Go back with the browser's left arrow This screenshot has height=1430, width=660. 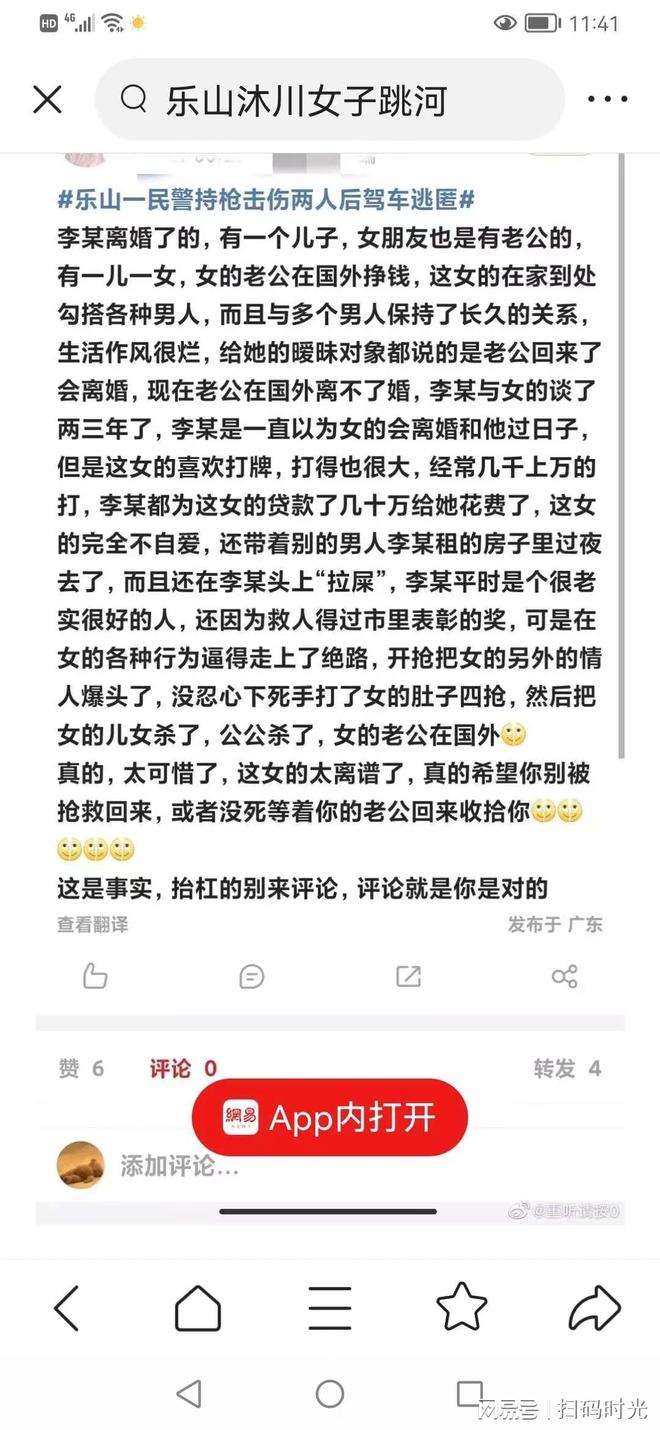click(66, 1308)
